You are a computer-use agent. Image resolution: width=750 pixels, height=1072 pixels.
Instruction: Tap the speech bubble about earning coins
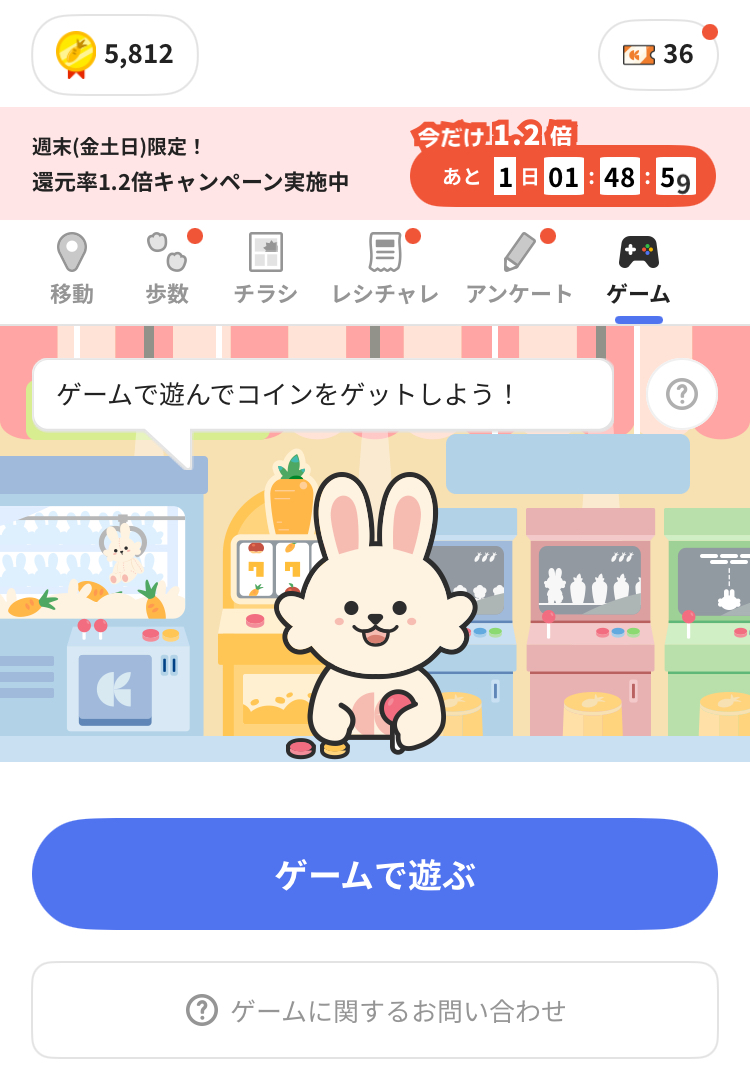(320, 393)
